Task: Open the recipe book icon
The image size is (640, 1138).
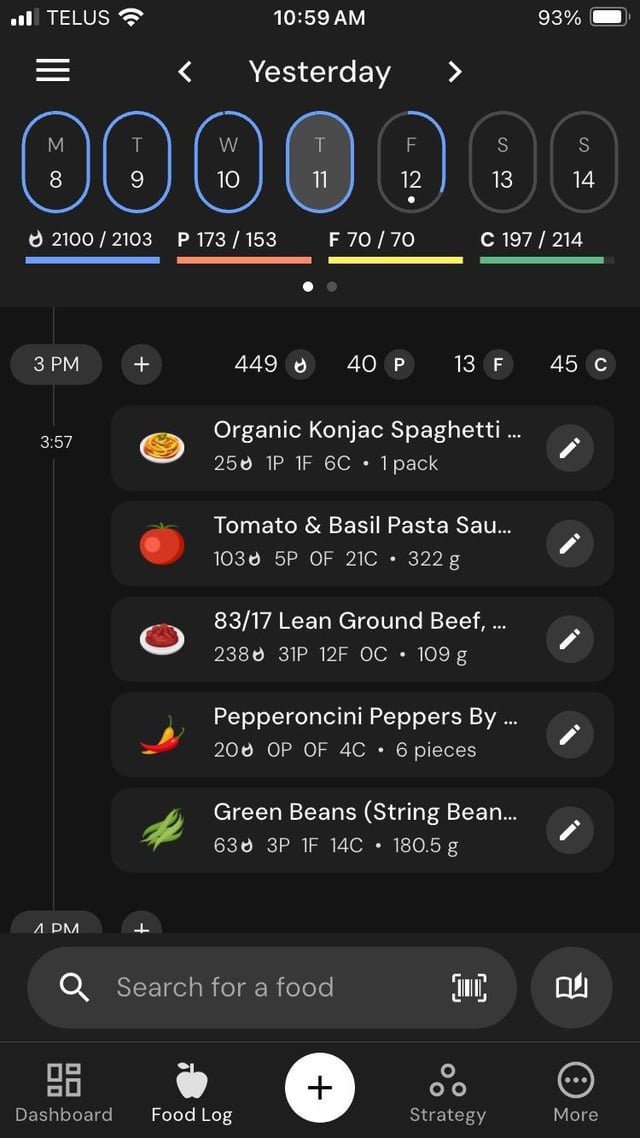Action: [572, 987]
